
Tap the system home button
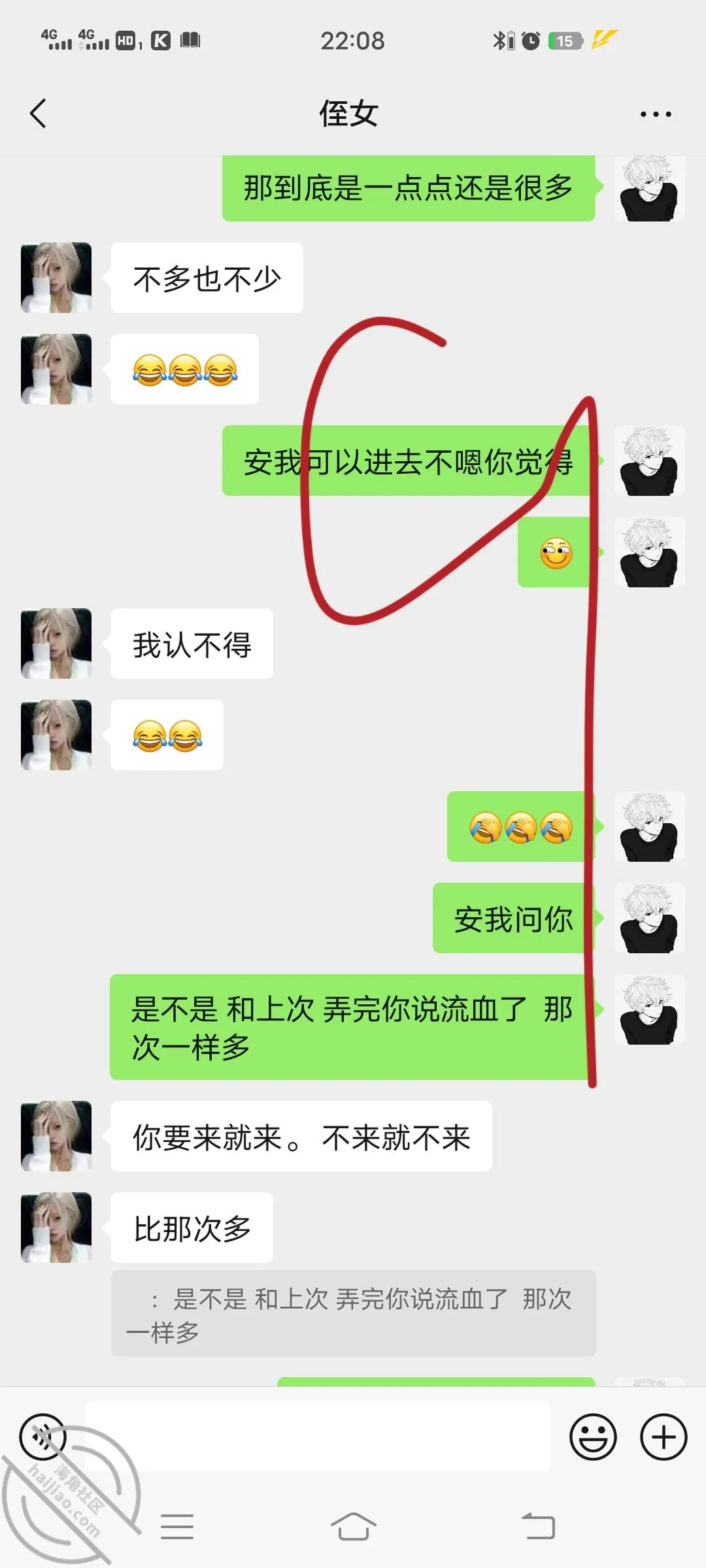click(x=353, y=1527)
